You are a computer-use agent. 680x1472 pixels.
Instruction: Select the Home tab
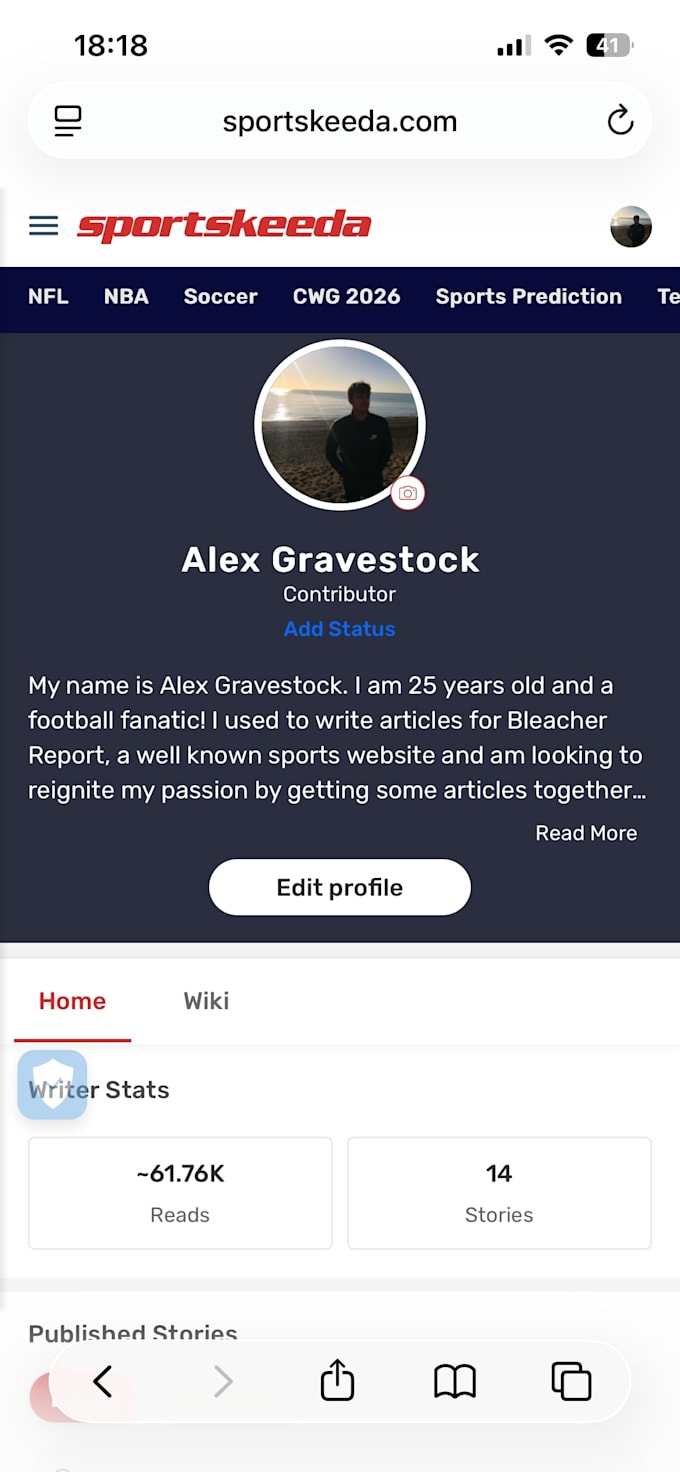[x=72, y=1001]
